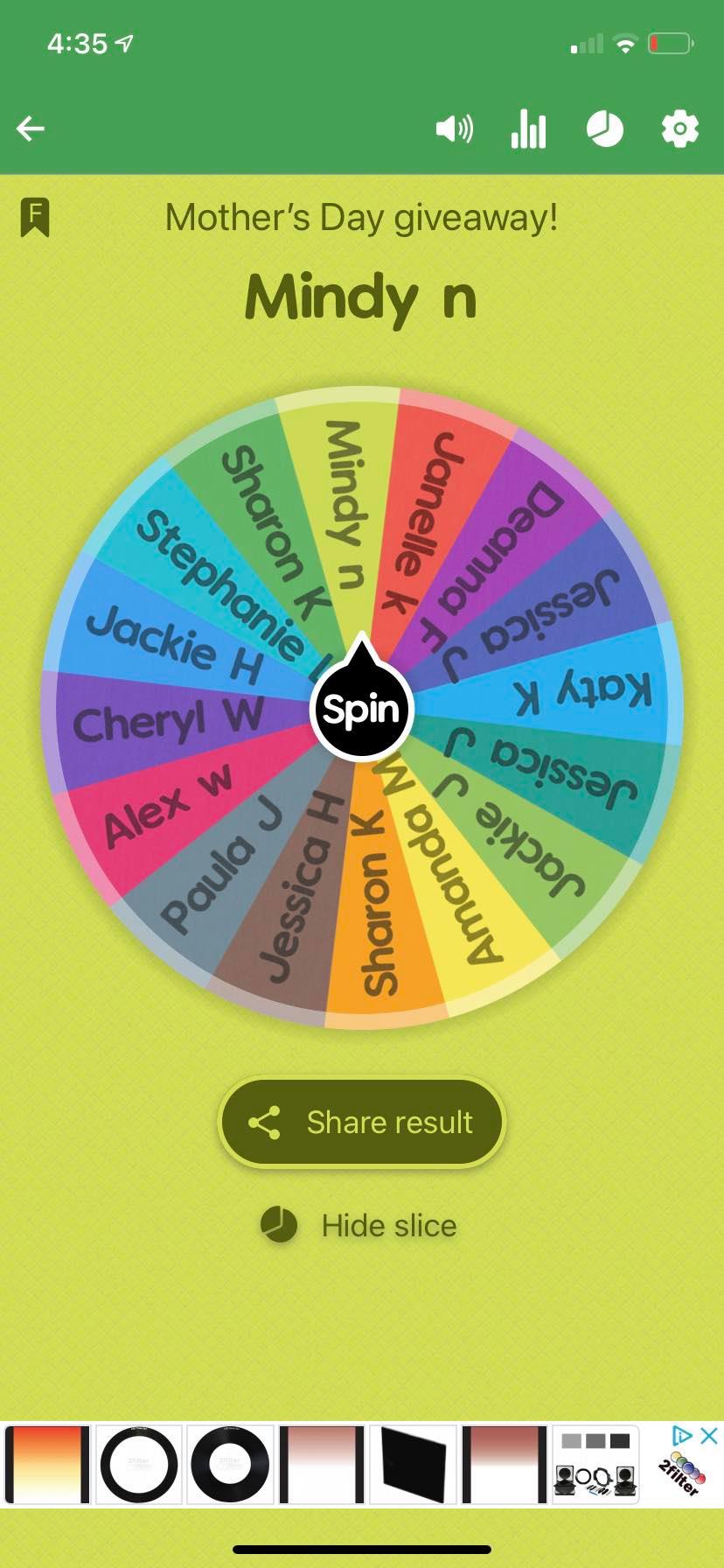Hide slice for Mindy n
724x1568 pixels.
360,1225
